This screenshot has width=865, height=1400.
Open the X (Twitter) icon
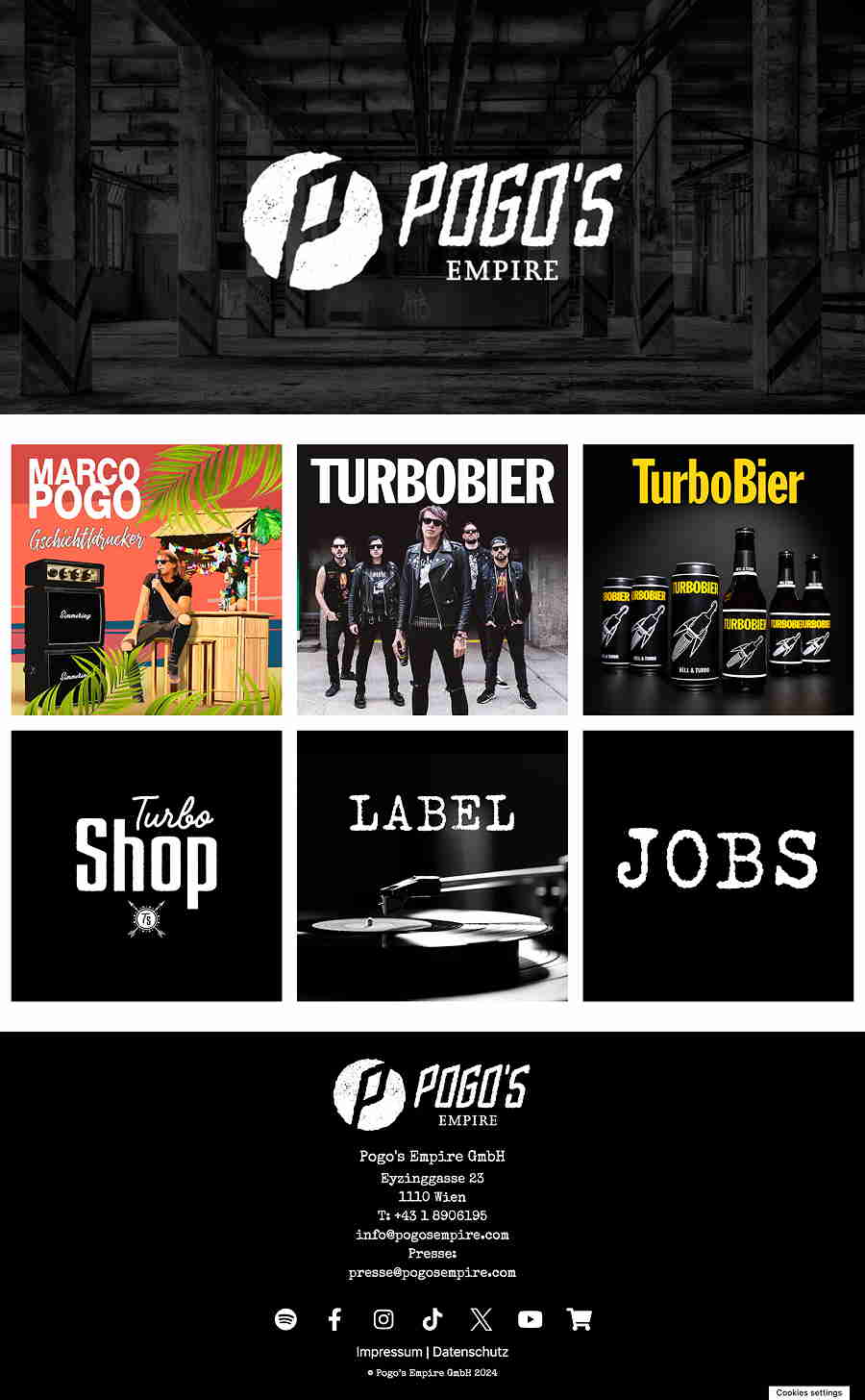[x=482, y=1319]
